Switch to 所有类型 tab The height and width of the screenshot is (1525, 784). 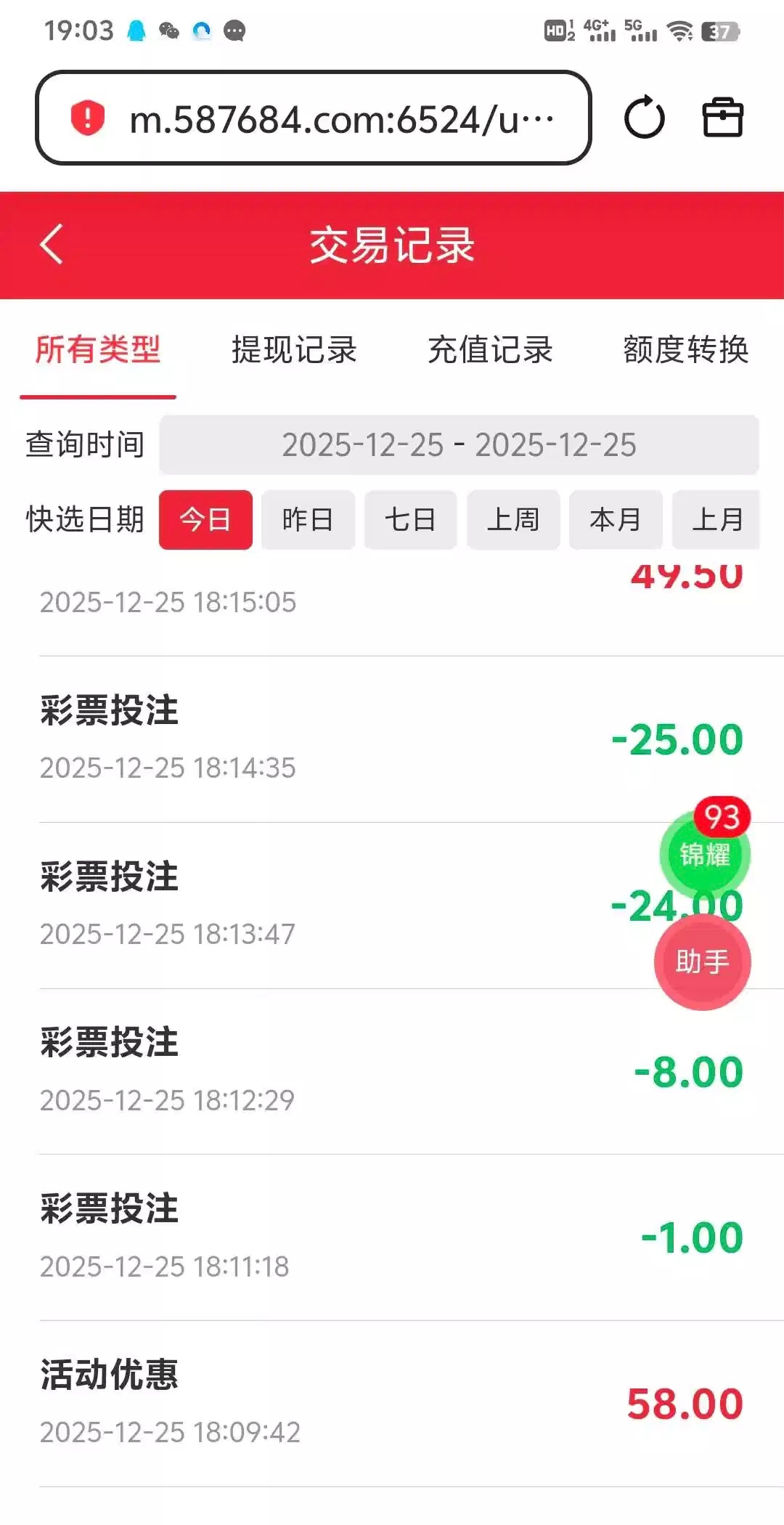[x=98, y=350]
